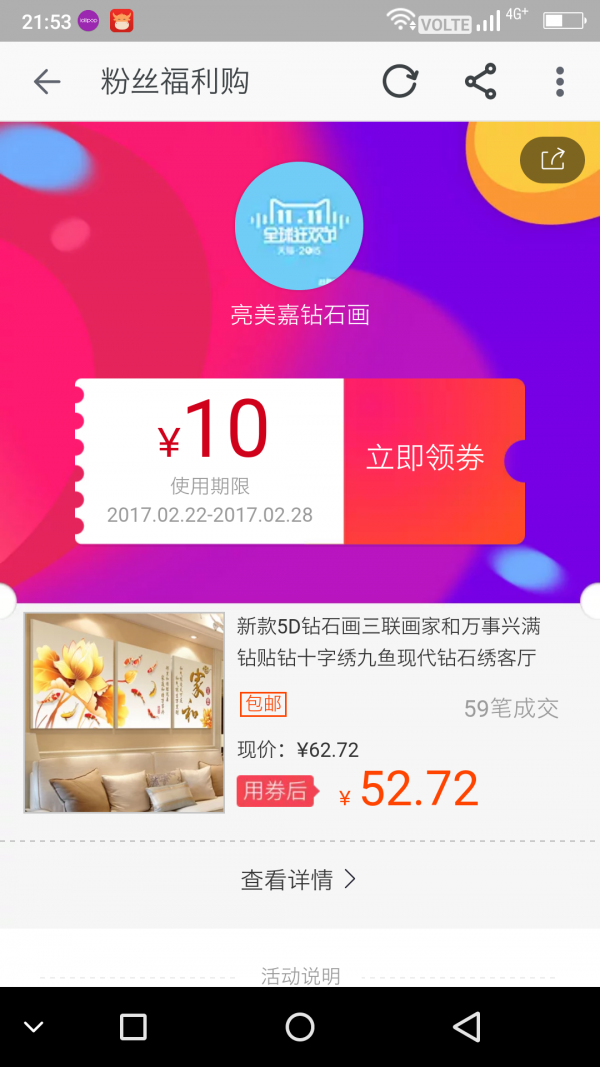Share this page via the toolbar share icon
The width and height of the screenshot is (600, 1067).
pyautogui.click(x=481, y=82)
